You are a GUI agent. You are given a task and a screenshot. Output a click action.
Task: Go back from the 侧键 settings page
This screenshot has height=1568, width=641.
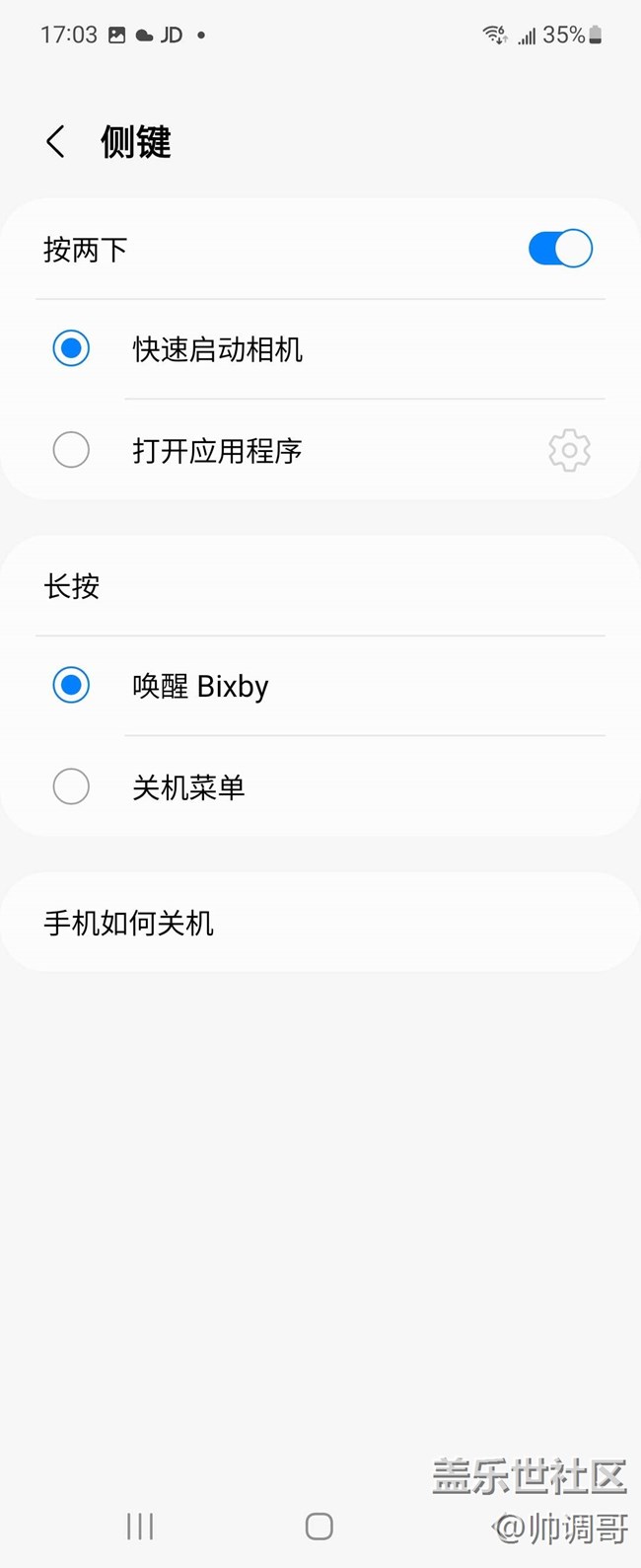(56, 142)
